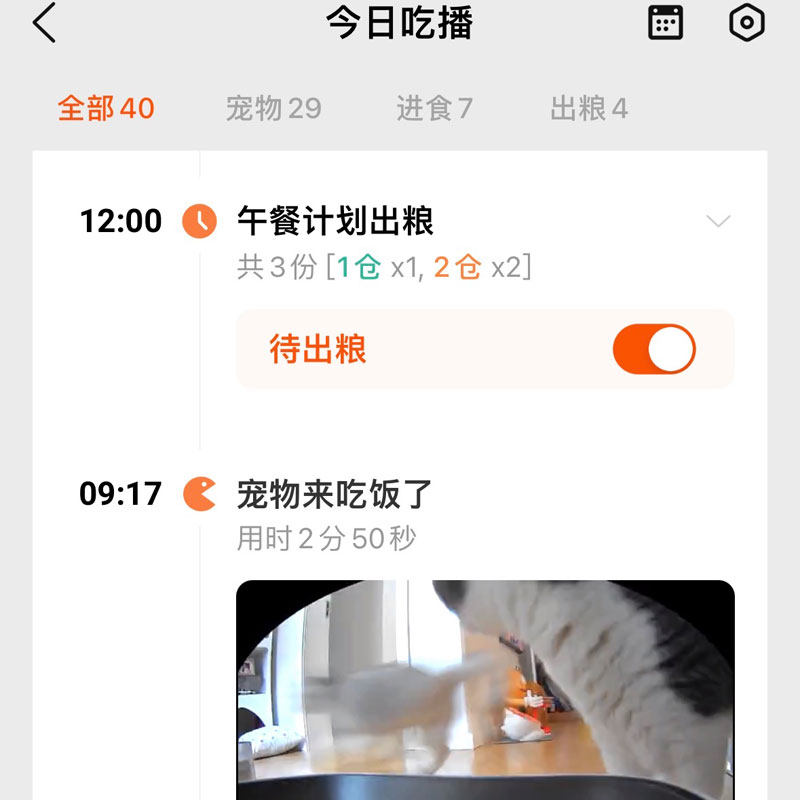The image size is (800, 800).
Task: Open the settings hexagon icon
Action: click(746, 23)
